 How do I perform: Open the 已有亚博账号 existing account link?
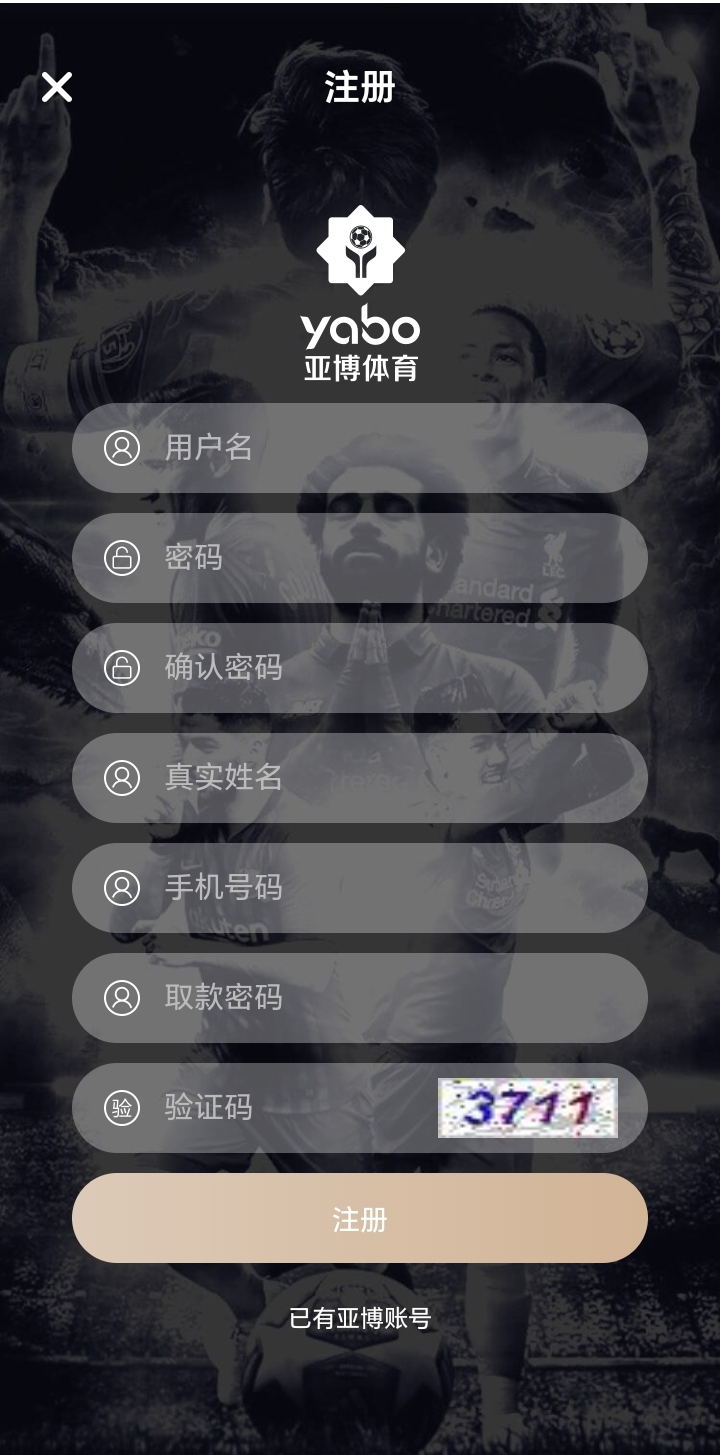tap(360, 1320)
